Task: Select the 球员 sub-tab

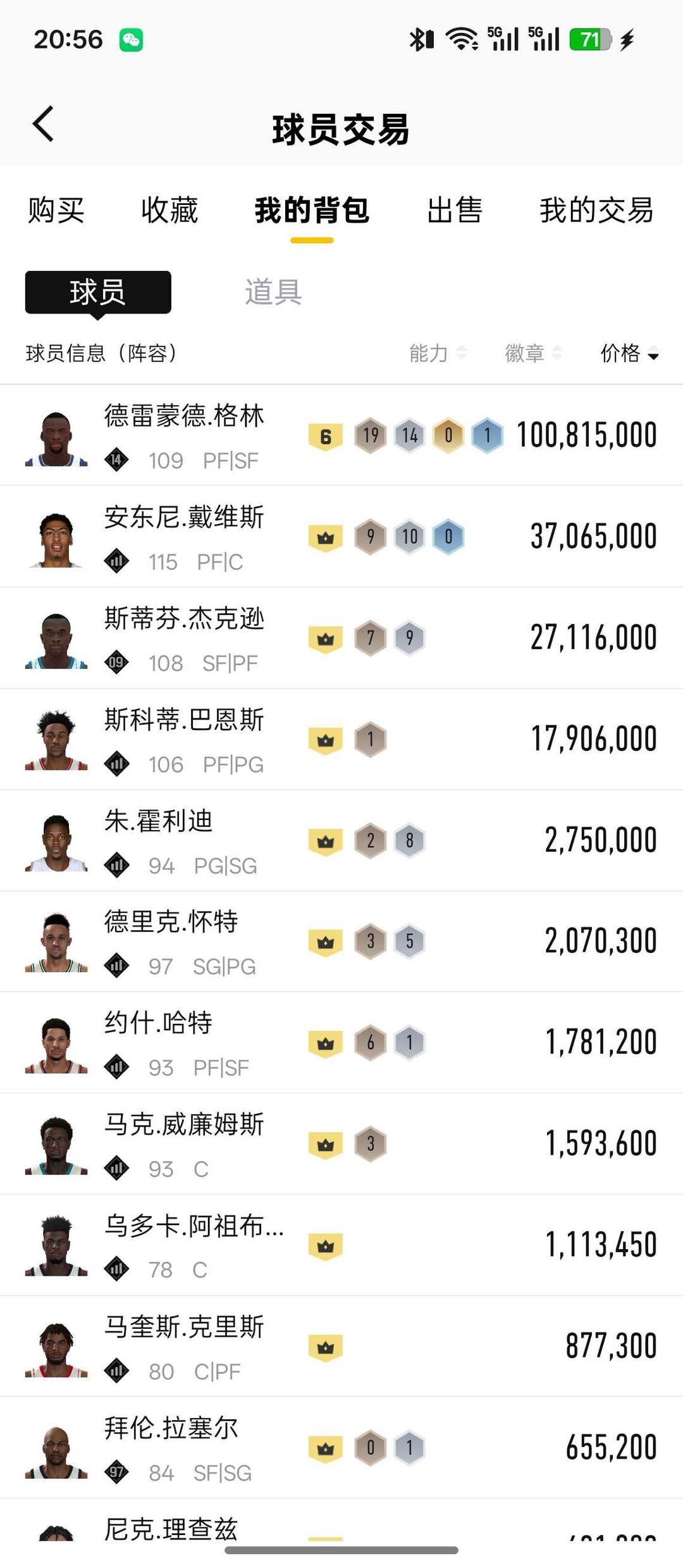Action: [x=98, y=292]
